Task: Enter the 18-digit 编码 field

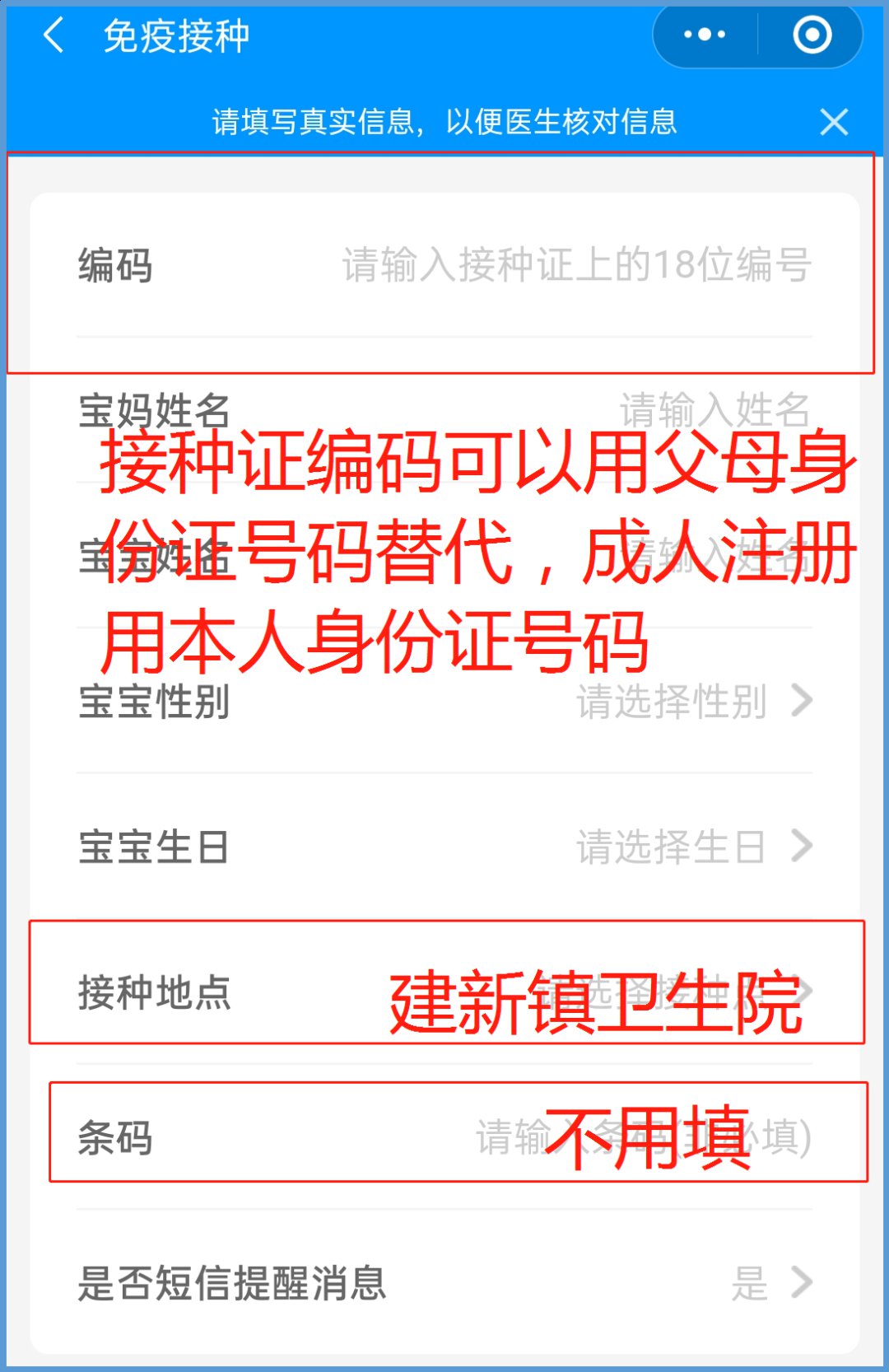Action: tap(576, 265)
